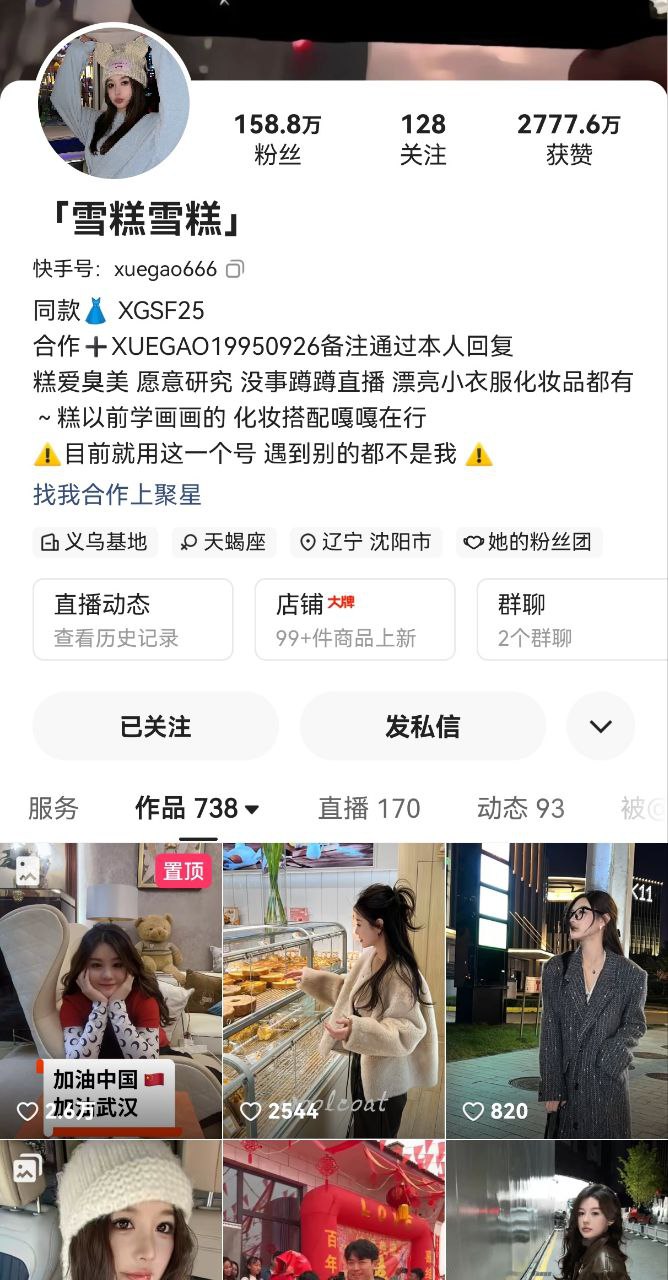Open 她的粉丝团 fan group chip
This screenshot has width=668, height=1280.
pyautogui.click(x=529, y=542)
